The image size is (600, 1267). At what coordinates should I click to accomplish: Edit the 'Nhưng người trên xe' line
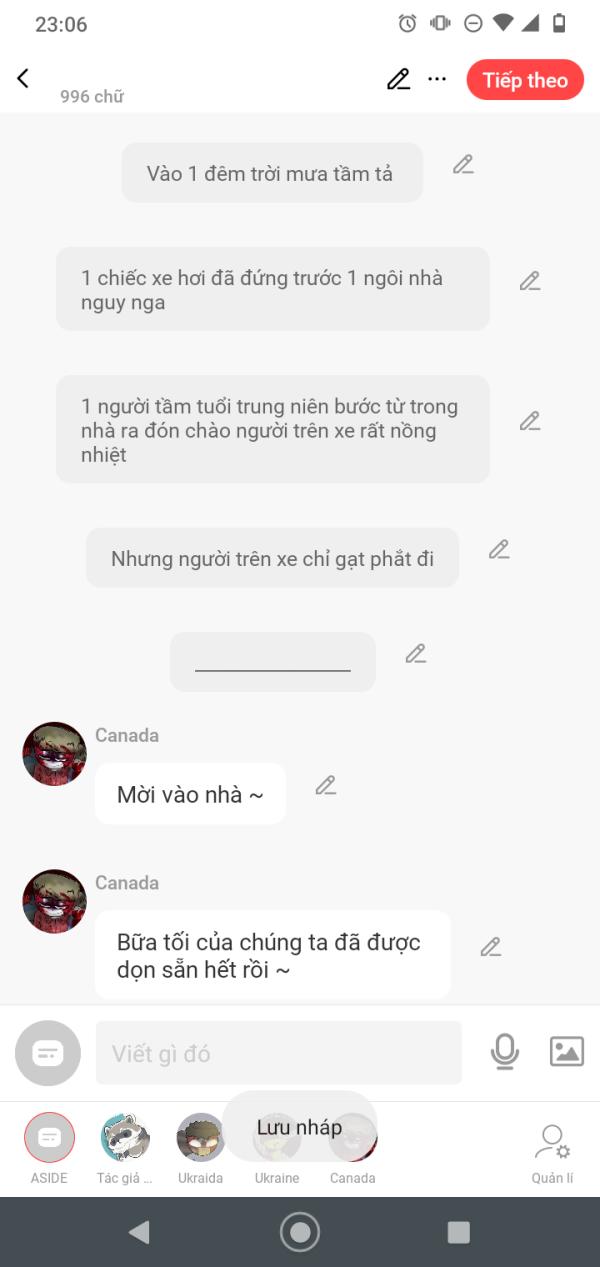tap(499, 549)
